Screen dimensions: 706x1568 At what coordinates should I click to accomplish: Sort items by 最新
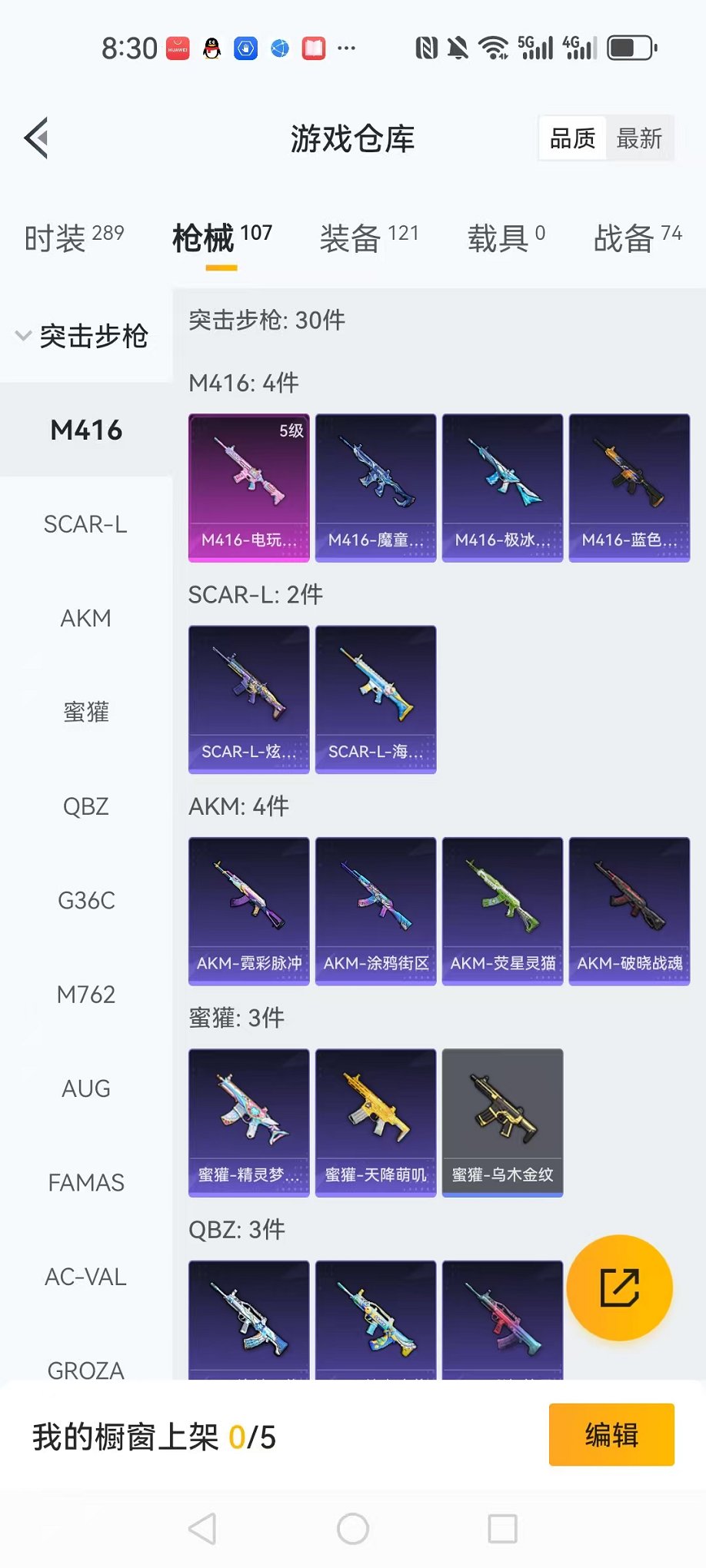[x=639, y=138]
